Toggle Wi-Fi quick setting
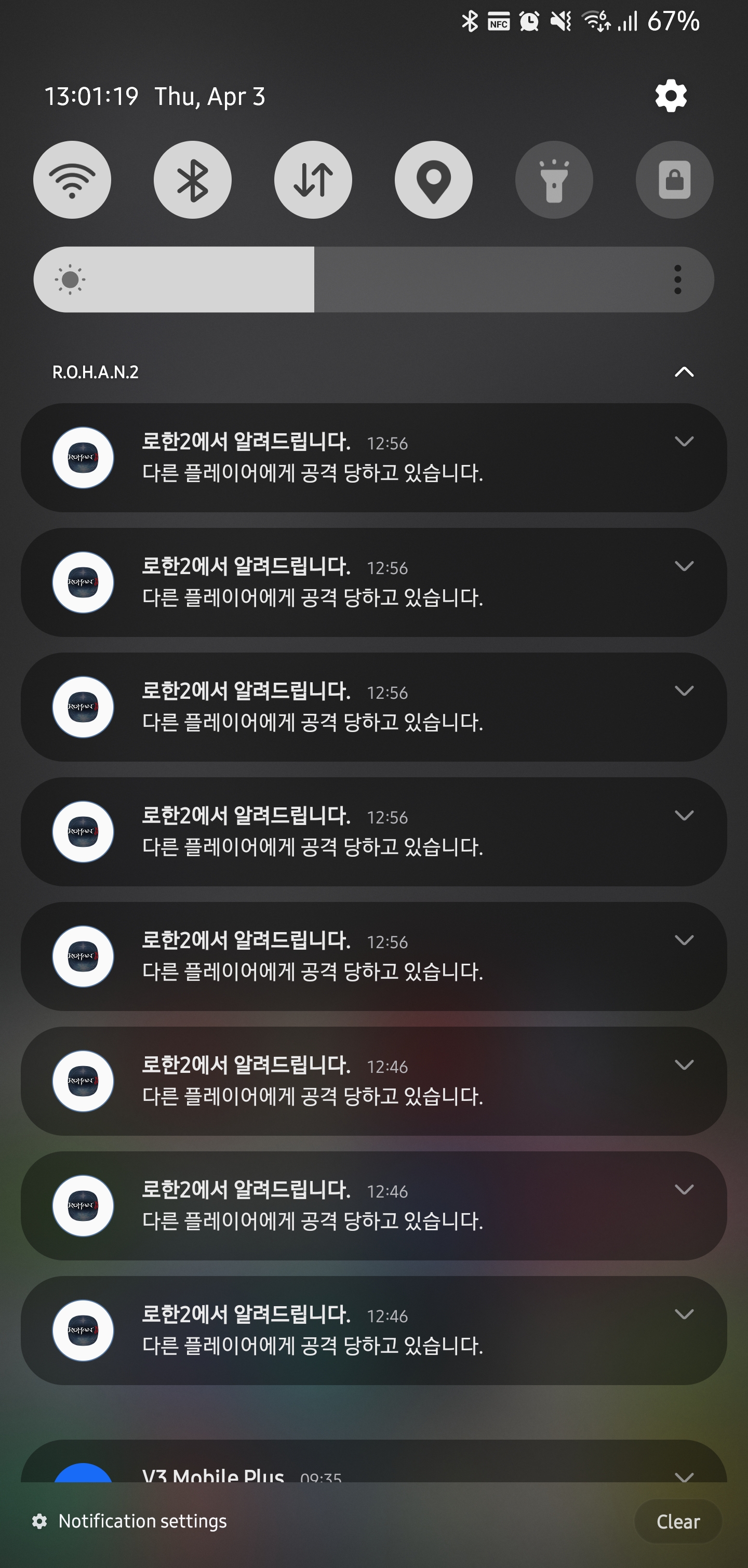The width and height of the screenshot is (748, 1568). pyautogui.click(x=72, y=180)
